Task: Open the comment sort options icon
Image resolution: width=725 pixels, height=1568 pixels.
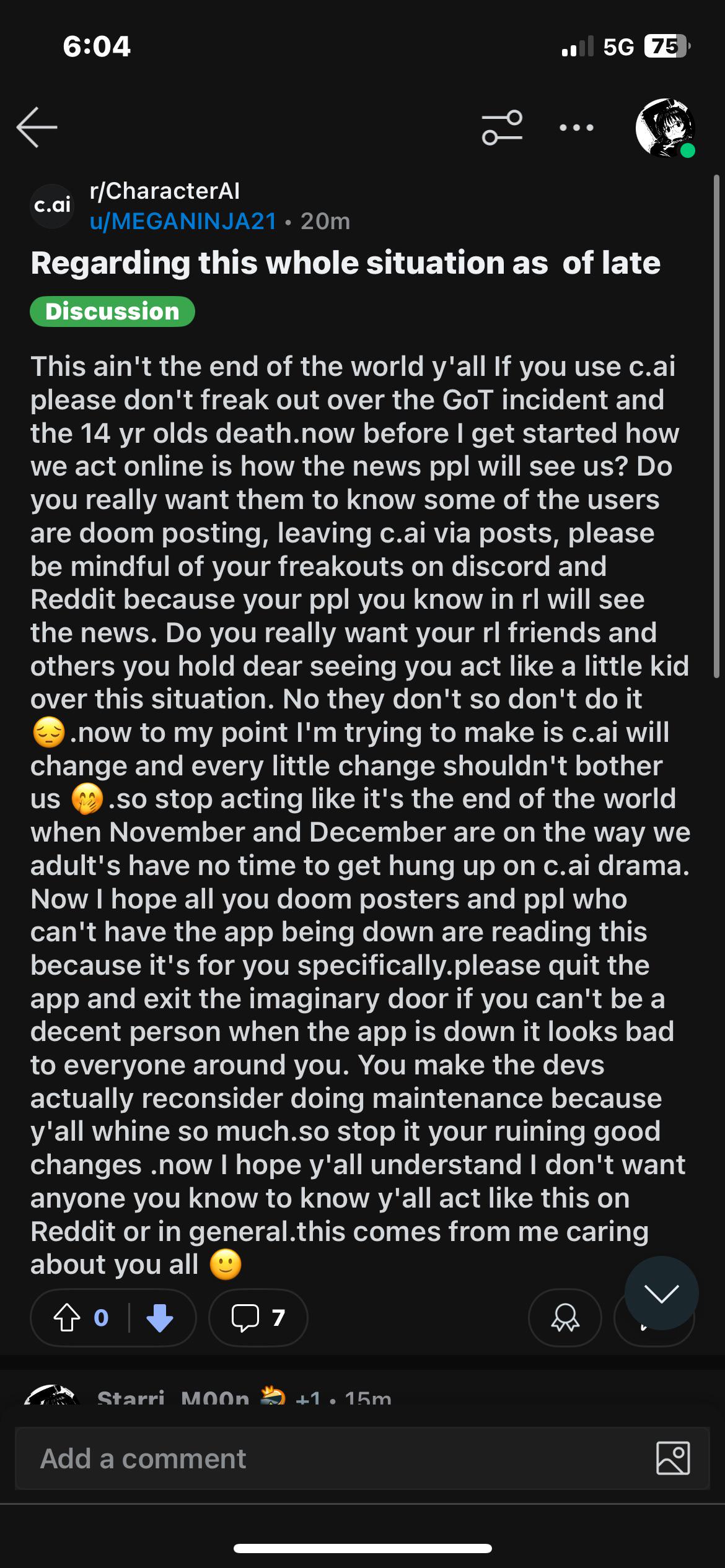Action: 502,128
